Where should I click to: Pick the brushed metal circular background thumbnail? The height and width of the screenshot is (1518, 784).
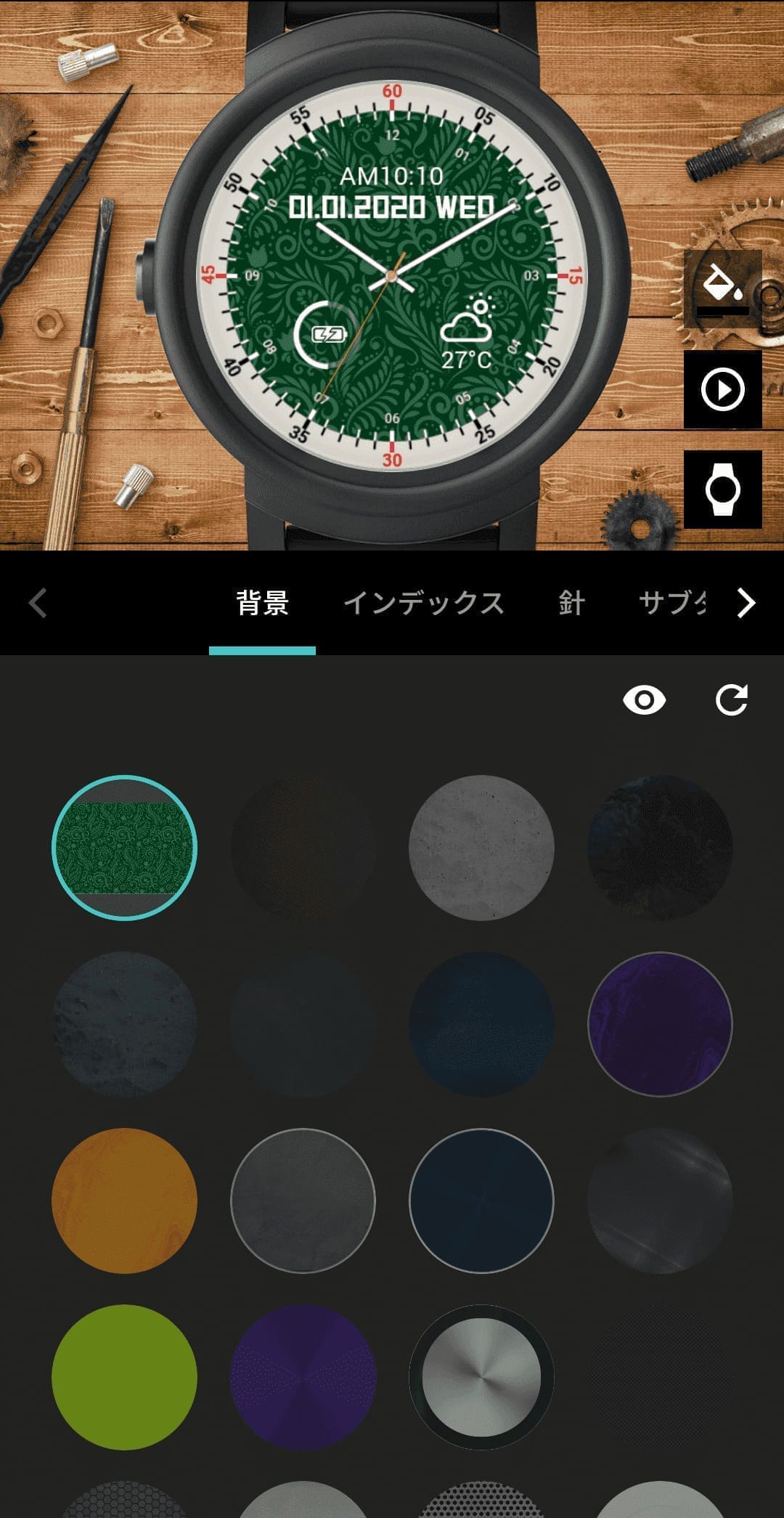click(481, 1379)
